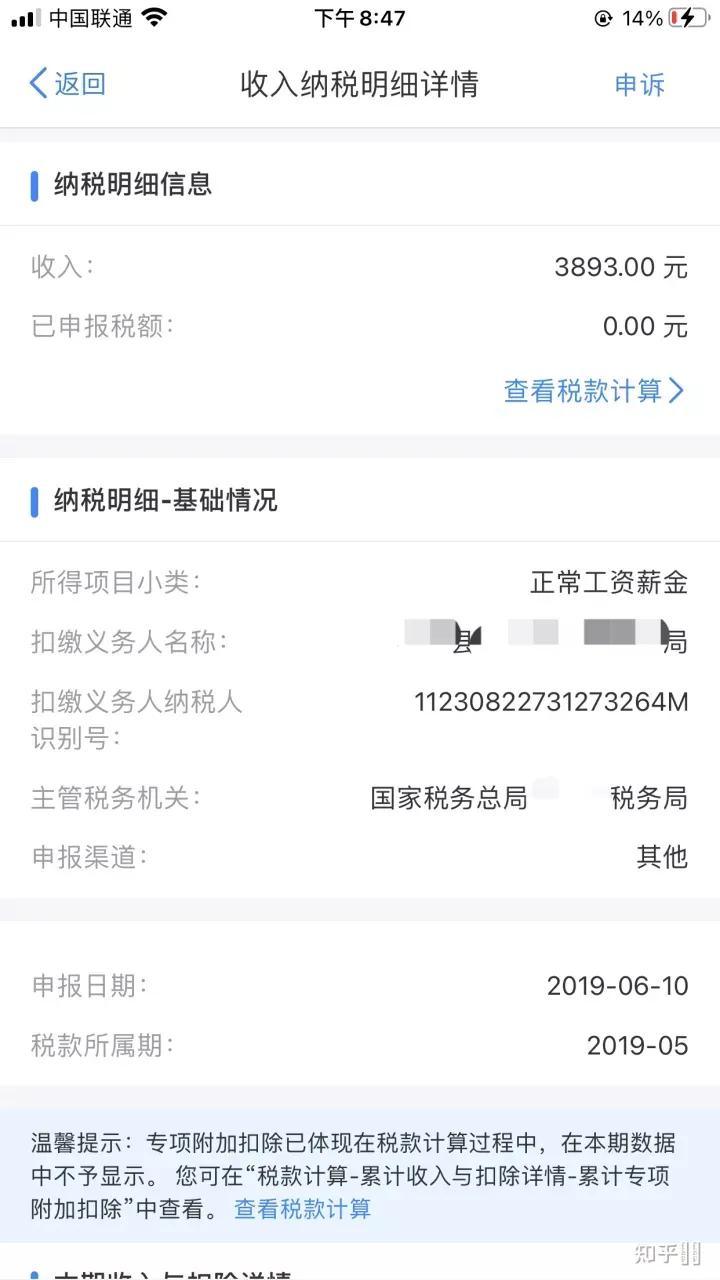Image resolution: width=720 pixels, height=1280 pixels.
Task: Open the 申报渠道 field showing 其他
Action: 662,858
